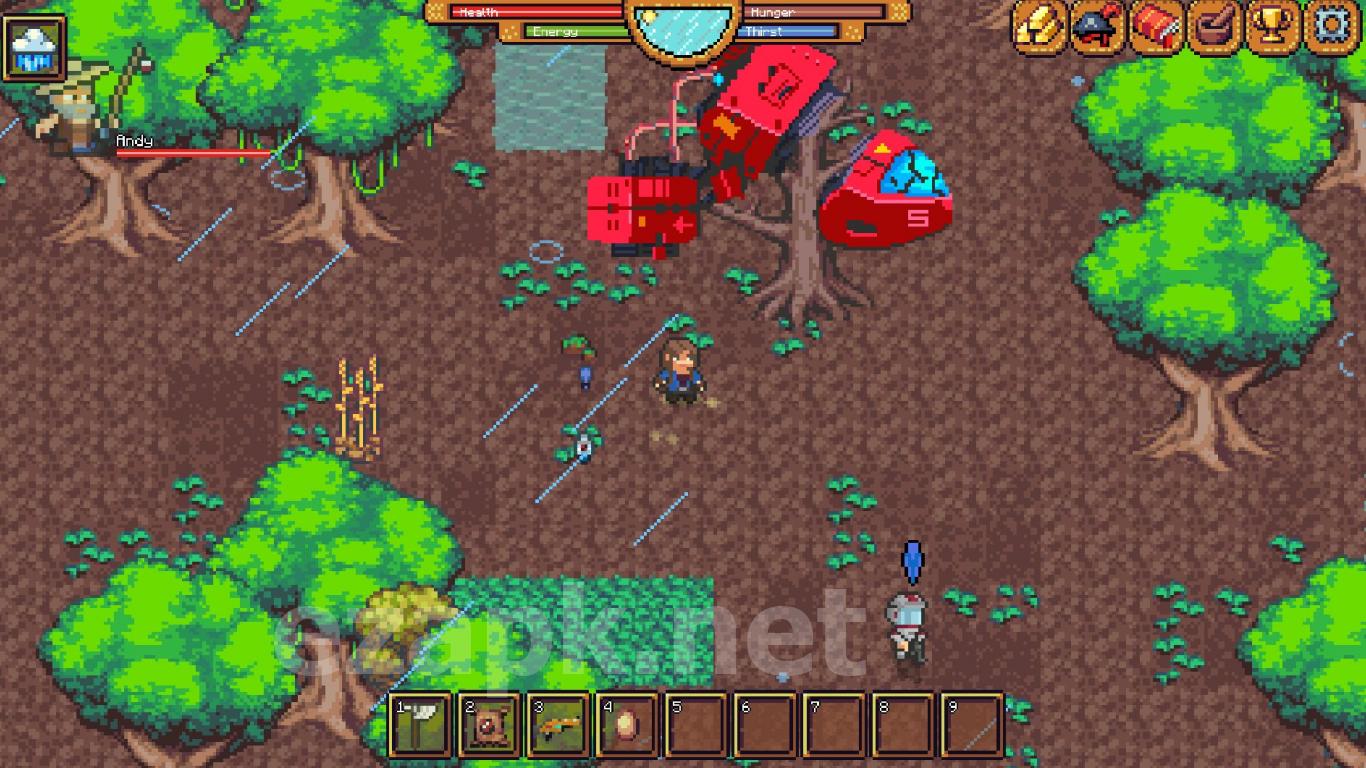Select empty hotbar slot 9
The height and width of the screenshot is (768, 1366).
pos(972,724)
